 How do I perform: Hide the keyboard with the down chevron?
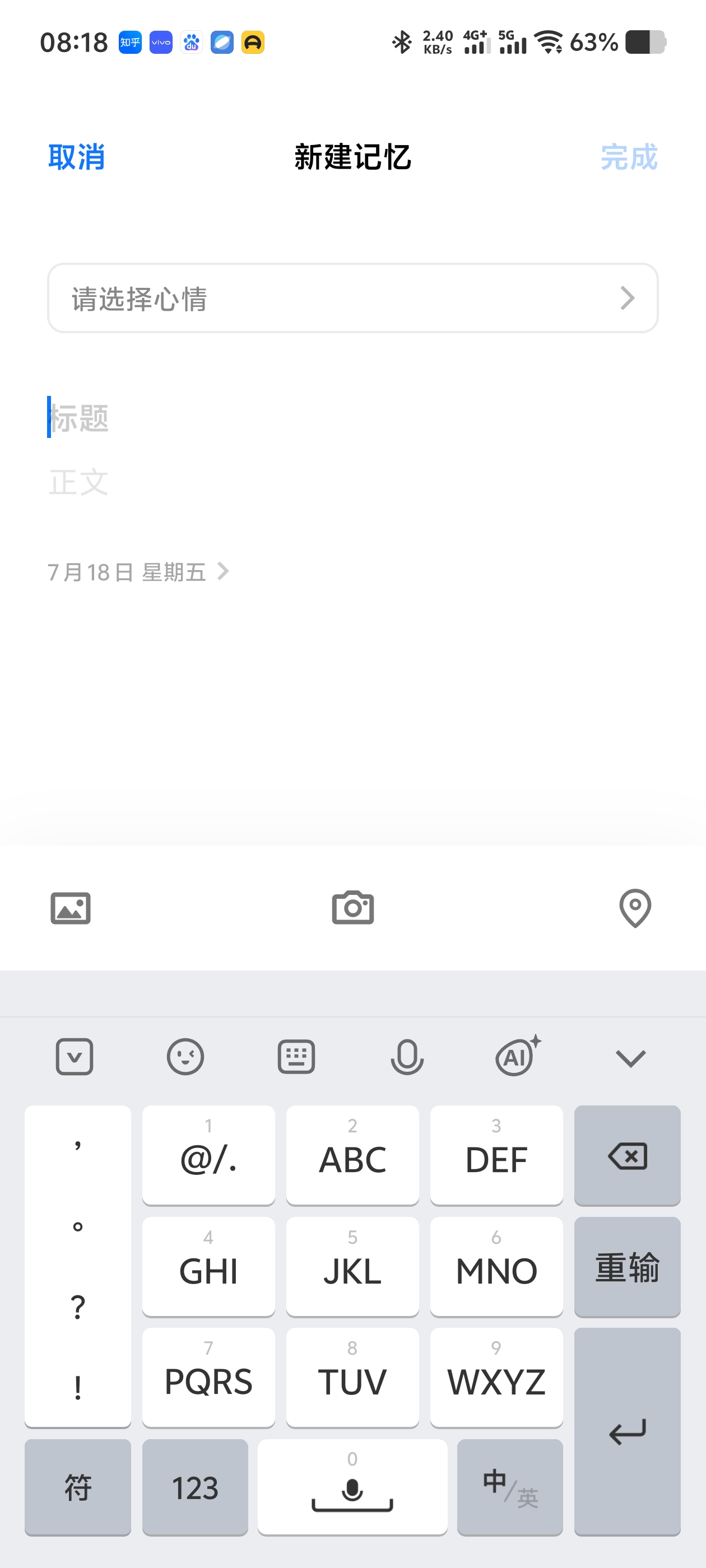[630, 1058]
